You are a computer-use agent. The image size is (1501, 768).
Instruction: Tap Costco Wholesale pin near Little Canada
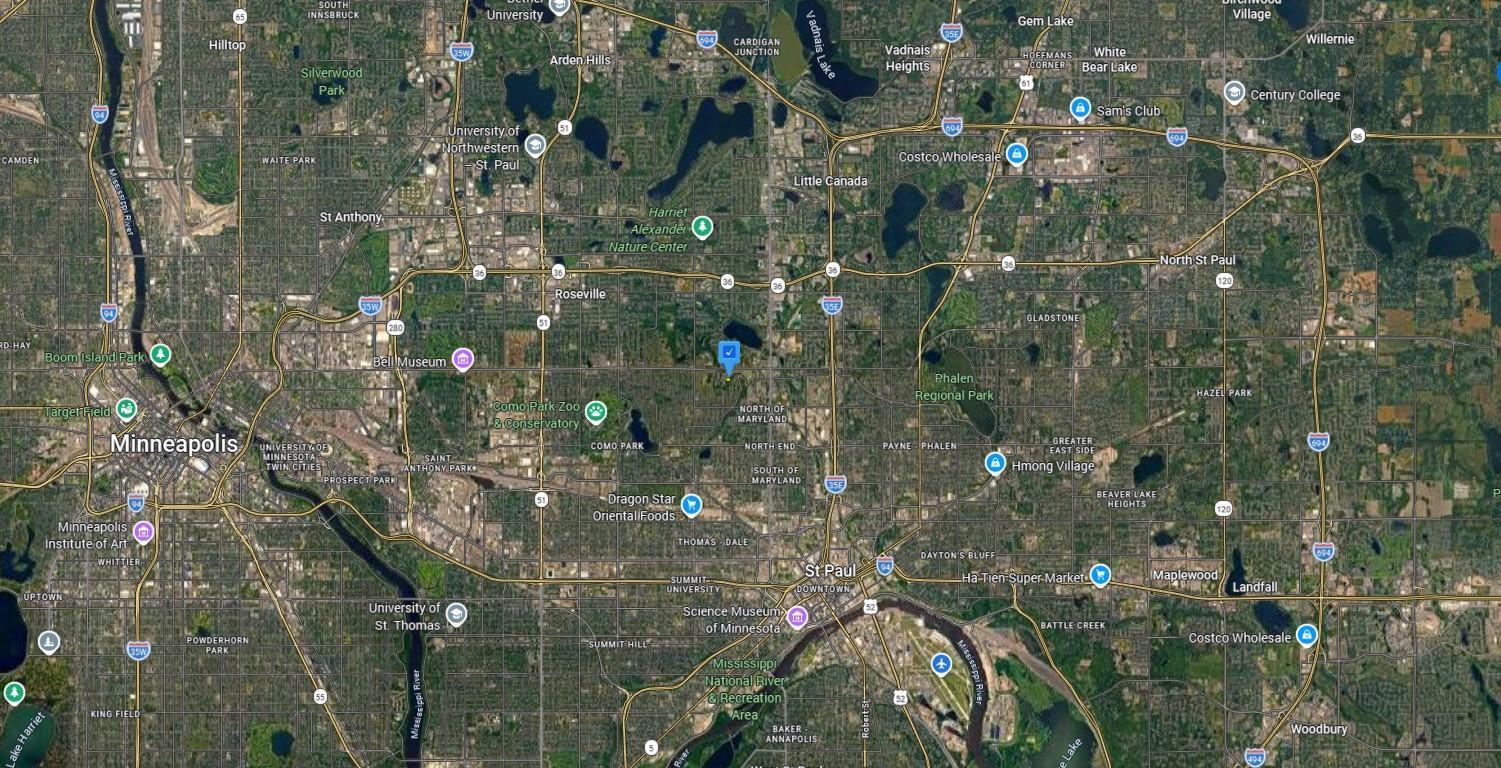(1016, 154)
